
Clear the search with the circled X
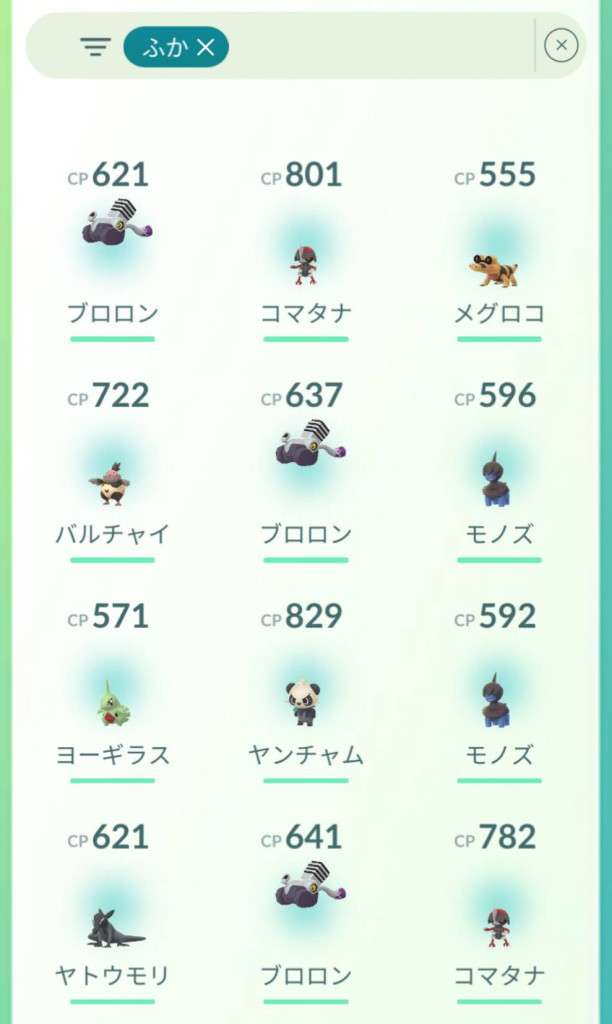tap(561, 45)
